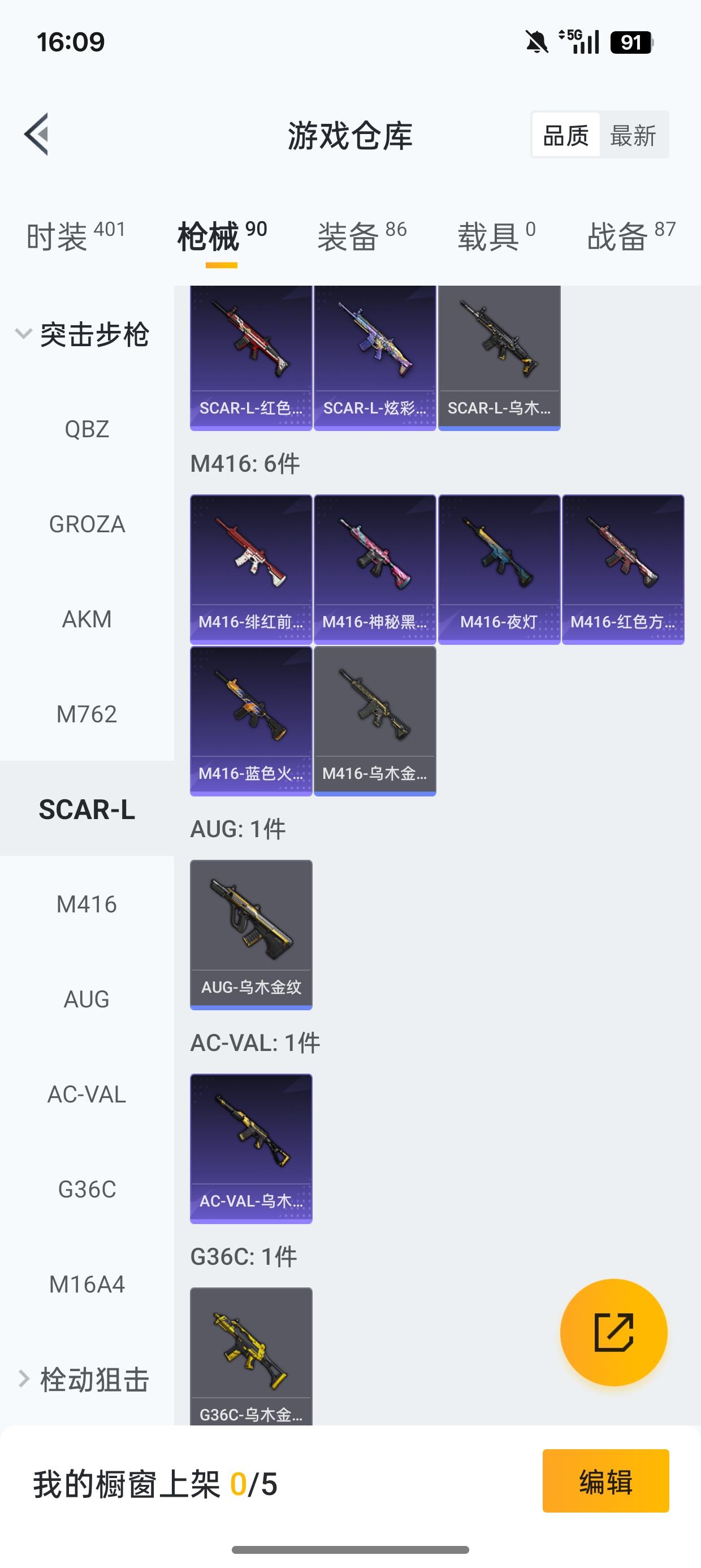Switch to the 装备 tab
Screen dimensions: 701x1568
(361, 236)
